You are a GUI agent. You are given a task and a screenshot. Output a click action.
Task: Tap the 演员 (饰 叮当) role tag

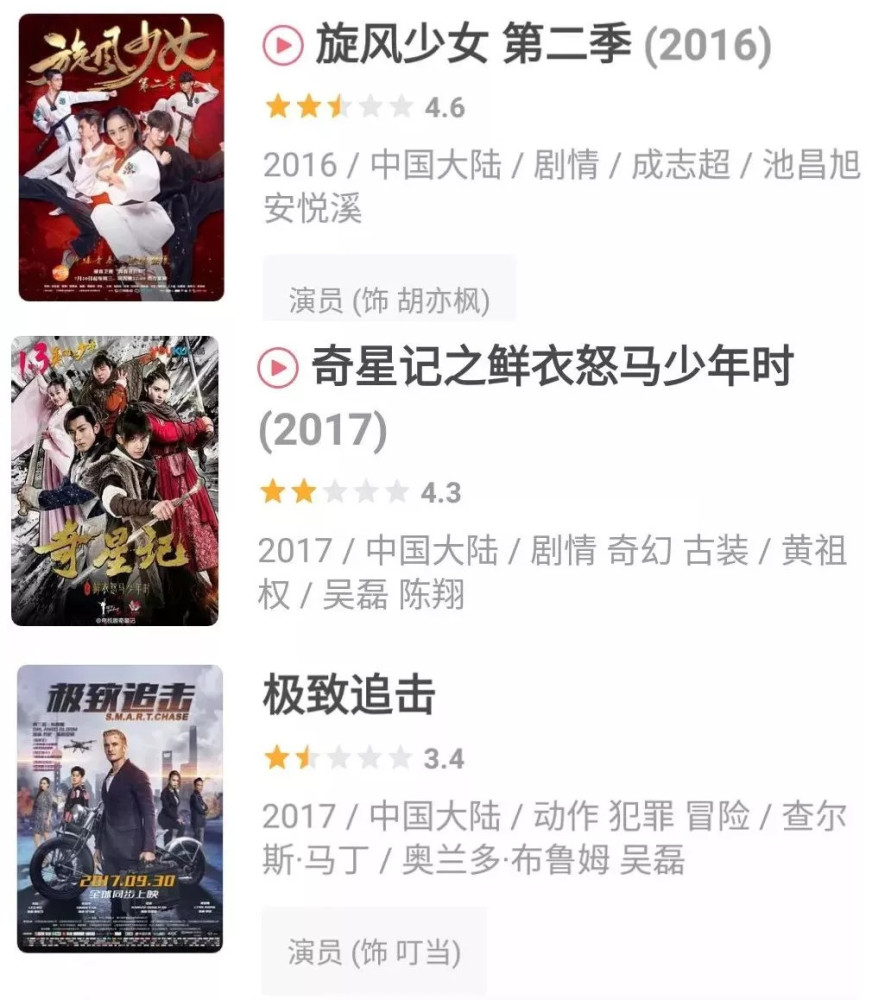coord(374,951)
